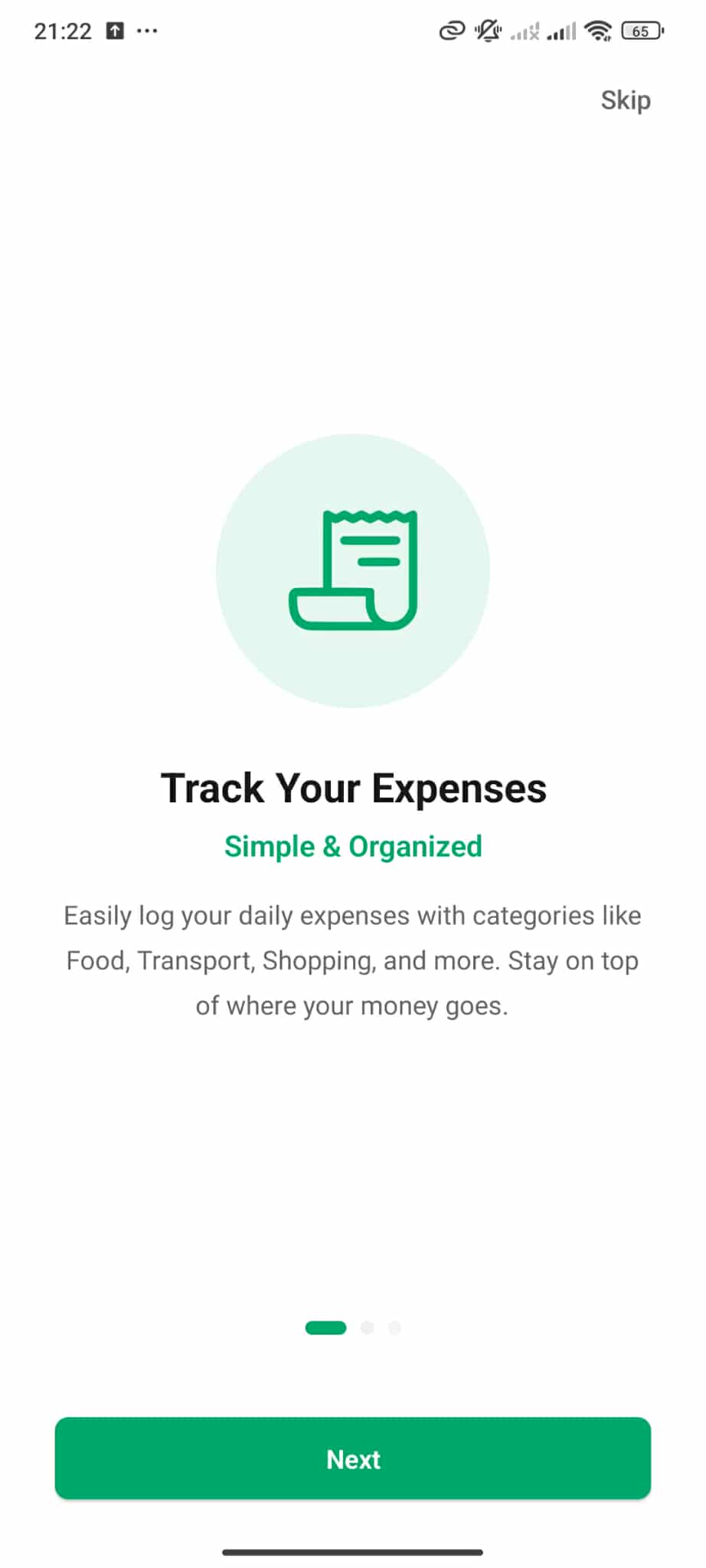The width and height of the screenshot is (706, 1568).
Task: Tap the Wi-Fi icon in status bar
Action: [598, 31]
